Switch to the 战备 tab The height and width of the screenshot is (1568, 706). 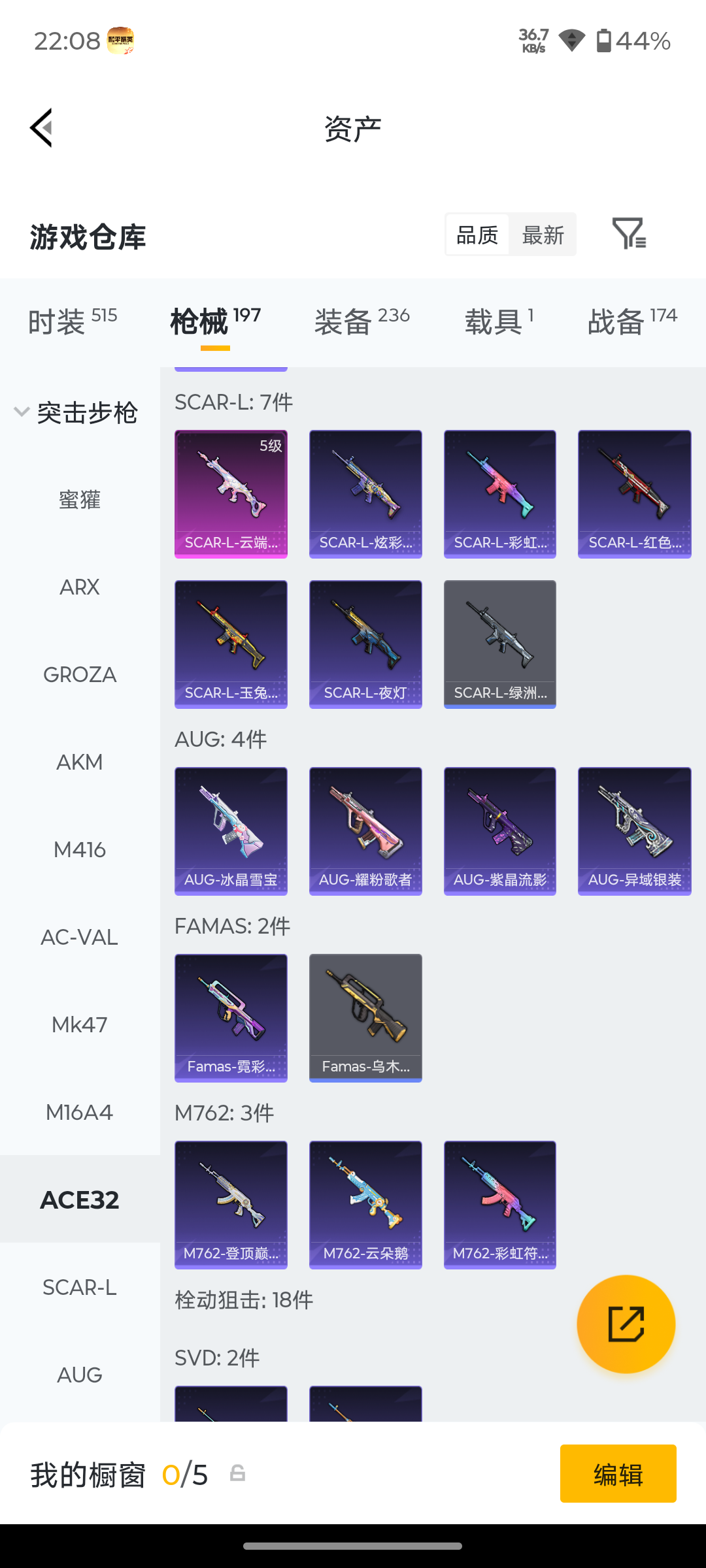632,321
